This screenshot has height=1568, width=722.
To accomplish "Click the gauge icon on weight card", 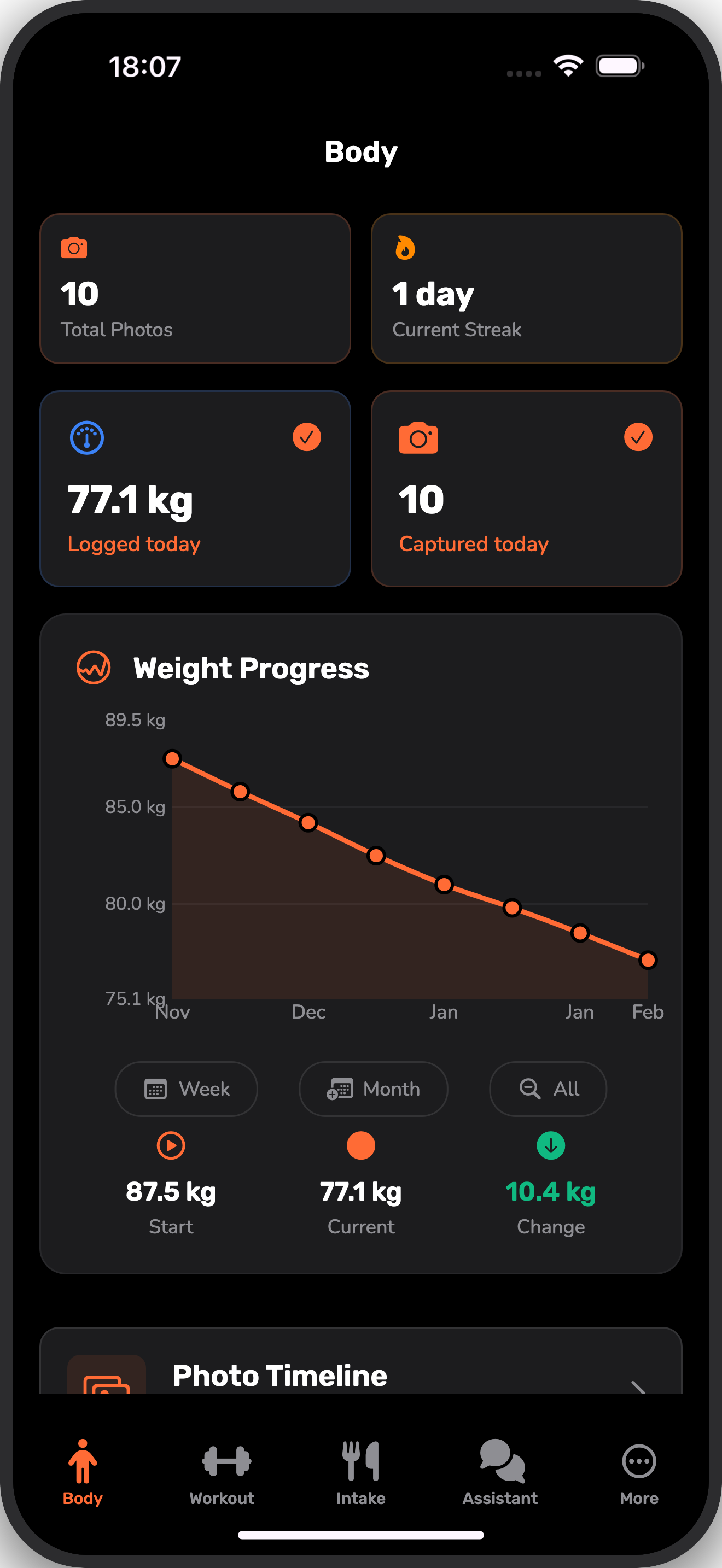I will [85, 438].
